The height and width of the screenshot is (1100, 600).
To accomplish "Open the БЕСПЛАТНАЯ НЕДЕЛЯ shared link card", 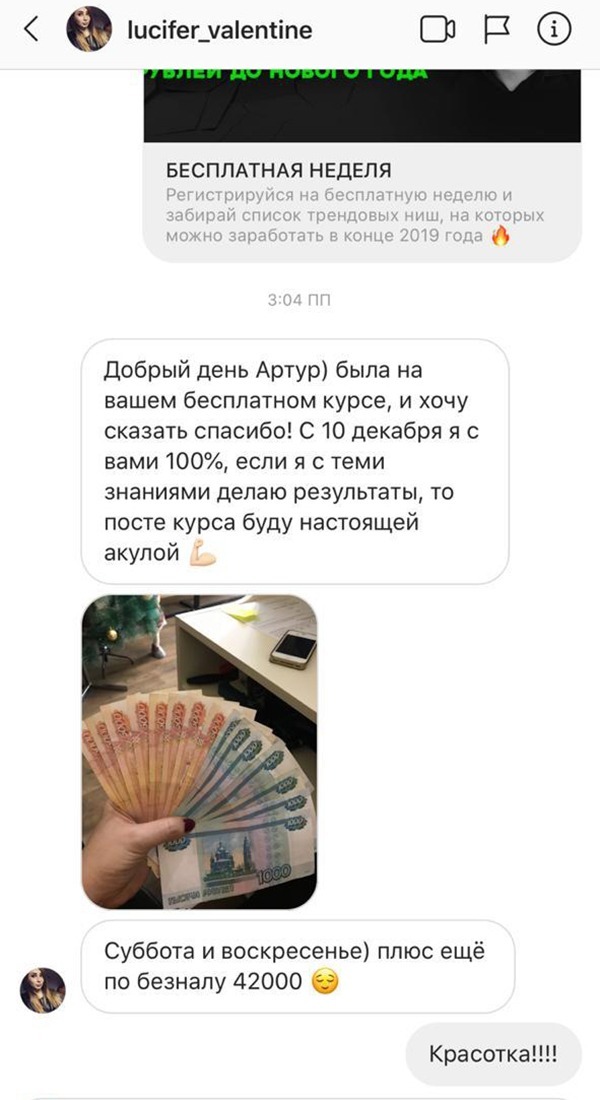I will tap(362, 200).
